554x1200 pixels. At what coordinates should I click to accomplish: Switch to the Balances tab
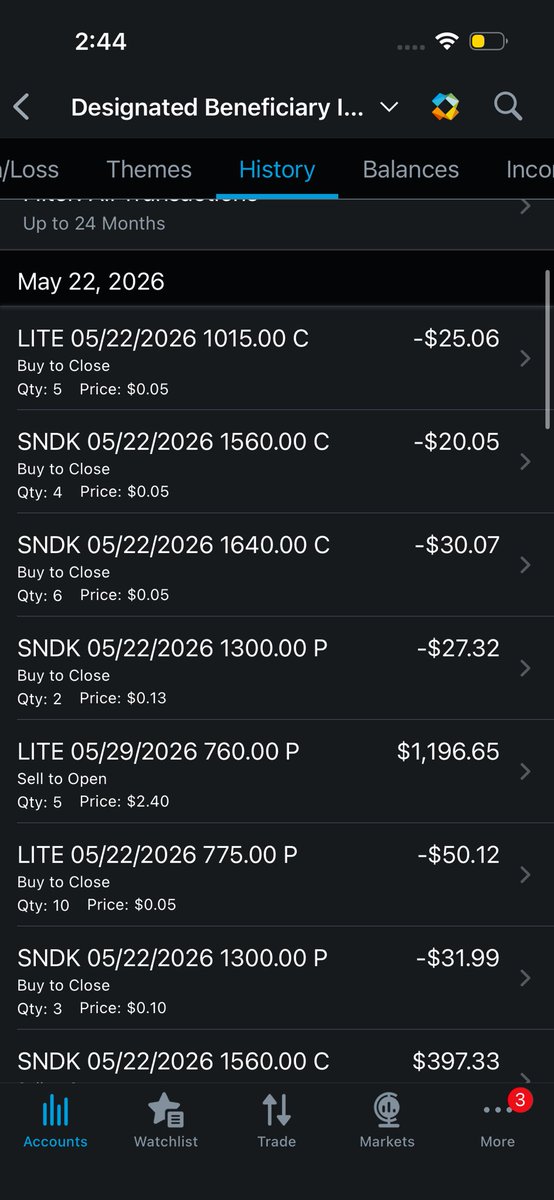click(x=411, y=169)
